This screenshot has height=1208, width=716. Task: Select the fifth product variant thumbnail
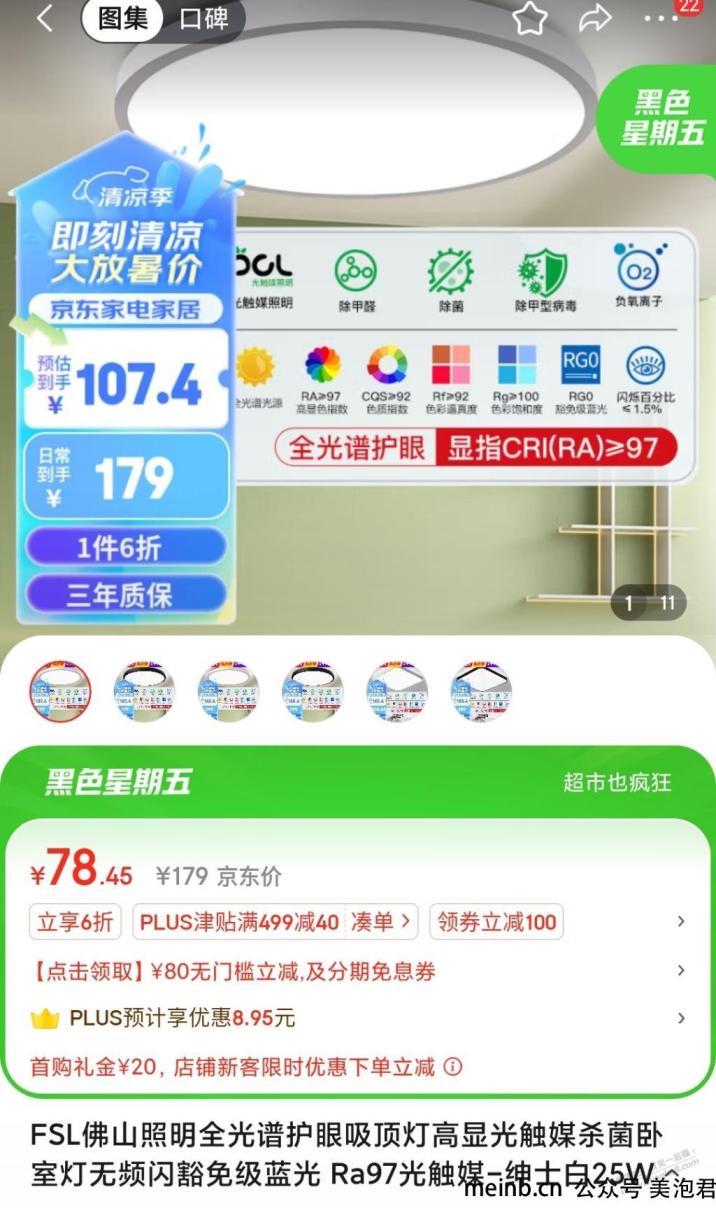397,691
